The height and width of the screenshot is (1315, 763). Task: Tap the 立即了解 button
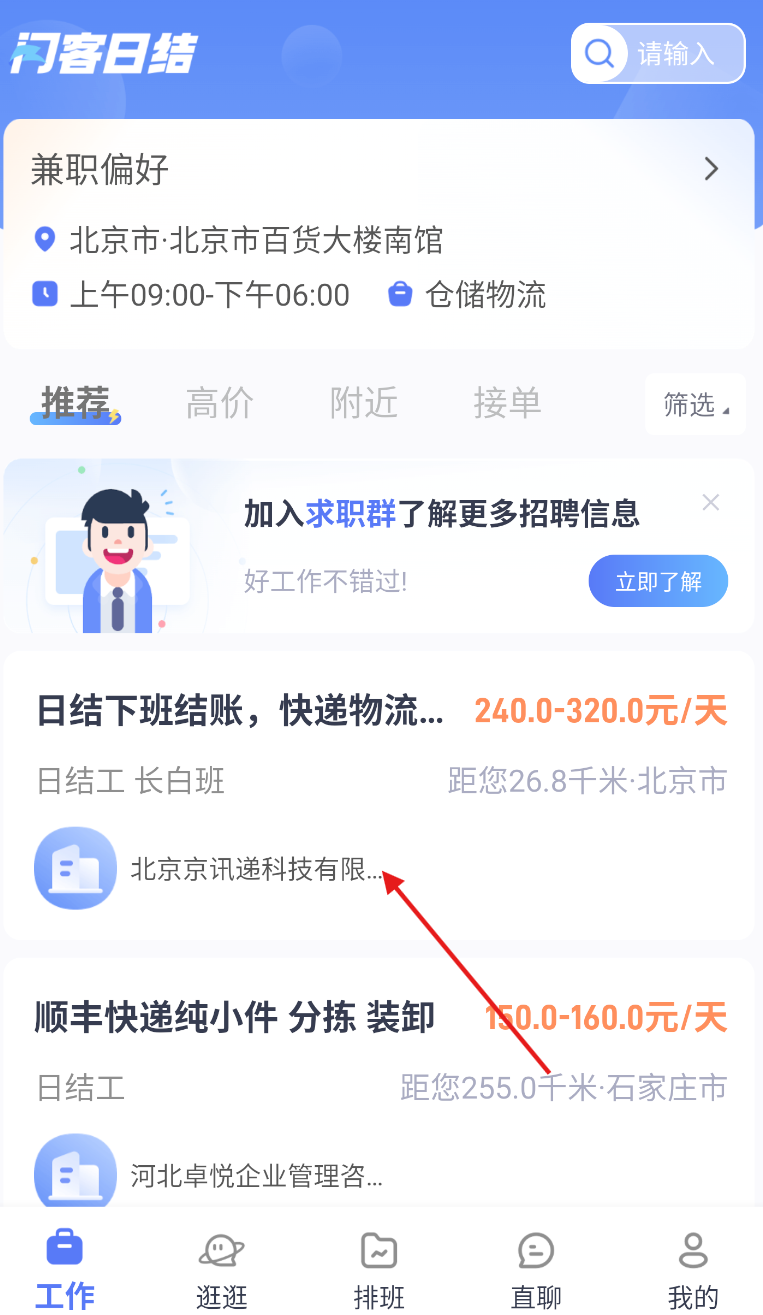click(657, 581)
